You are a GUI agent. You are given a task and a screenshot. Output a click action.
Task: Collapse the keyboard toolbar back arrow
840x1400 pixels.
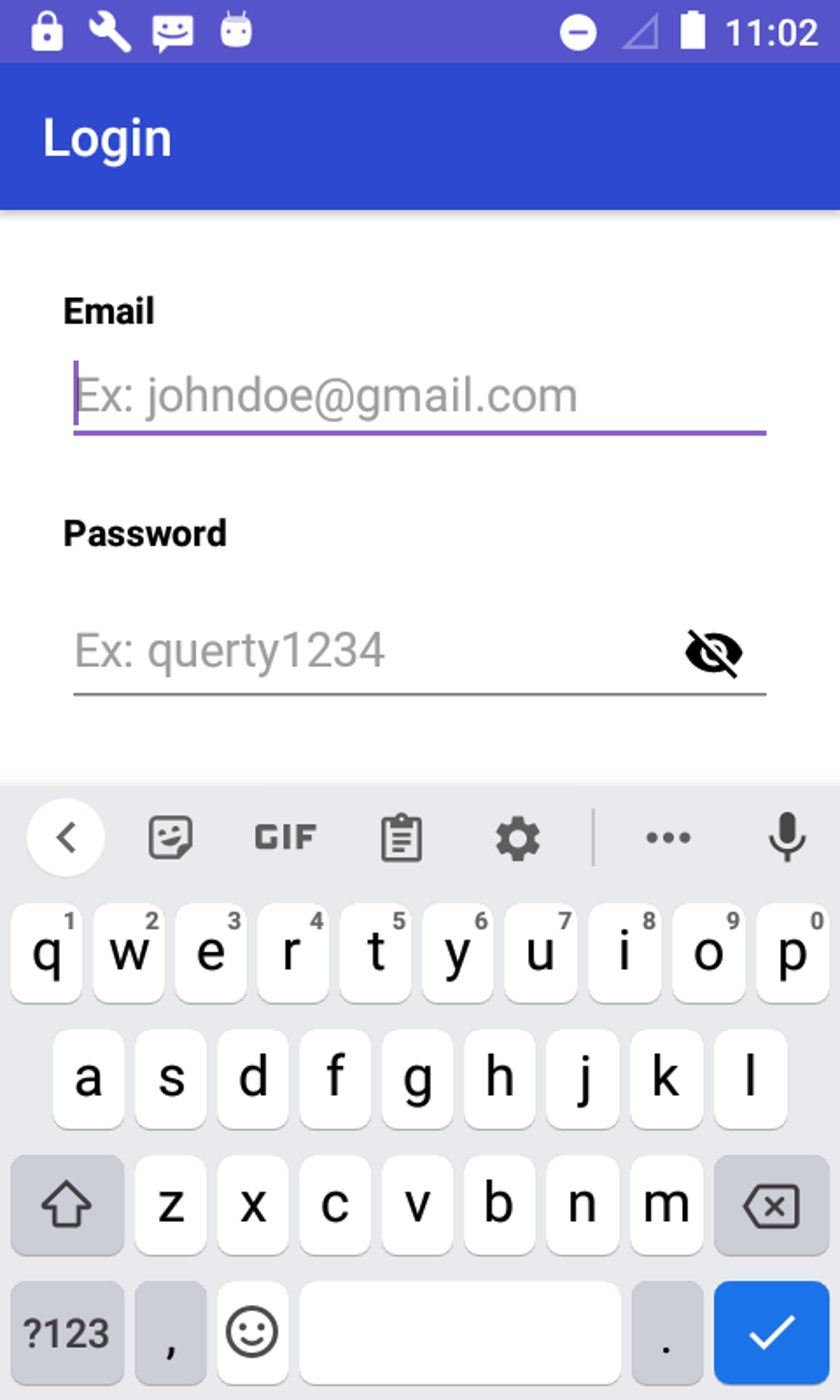(x=66, y=838)
